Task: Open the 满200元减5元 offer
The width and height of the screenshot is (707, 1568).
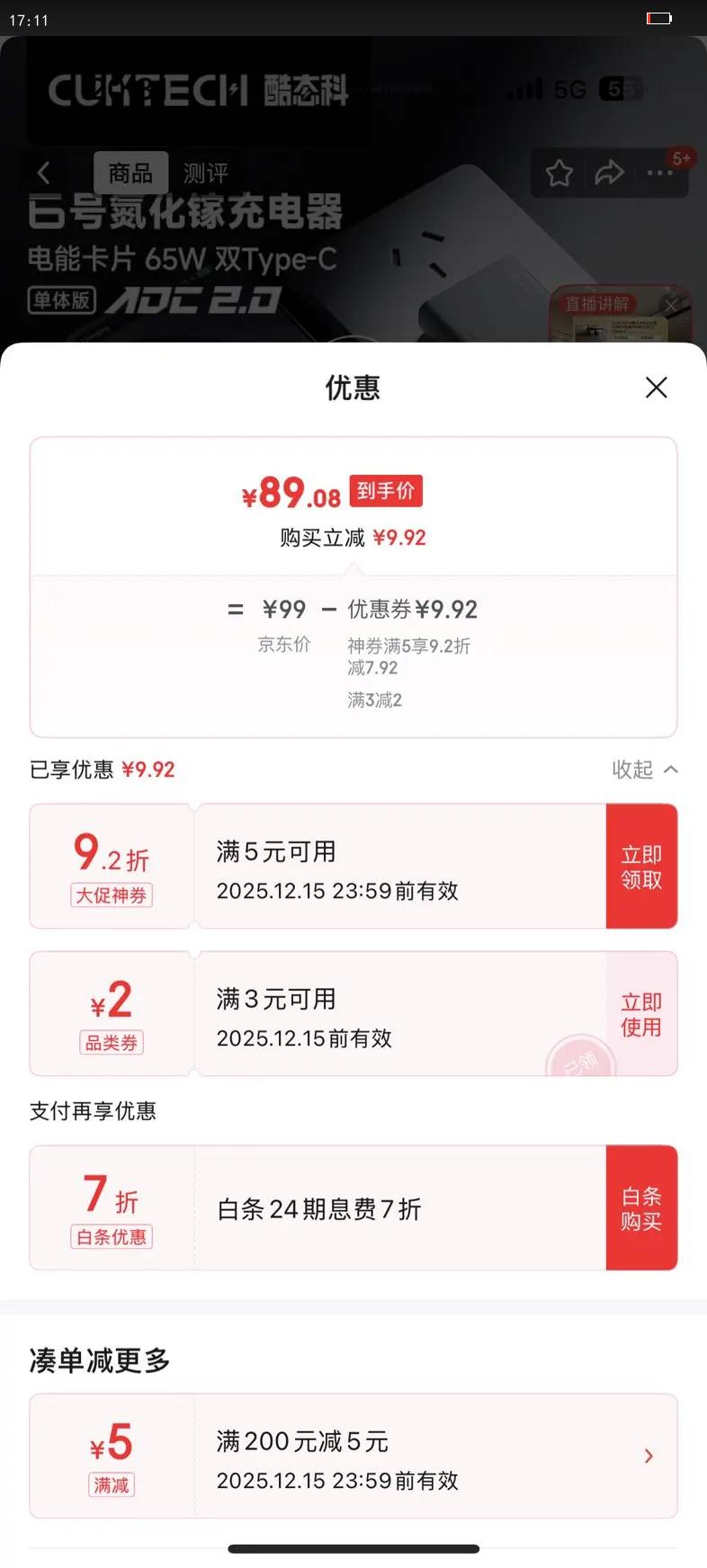Action: 353,1457
